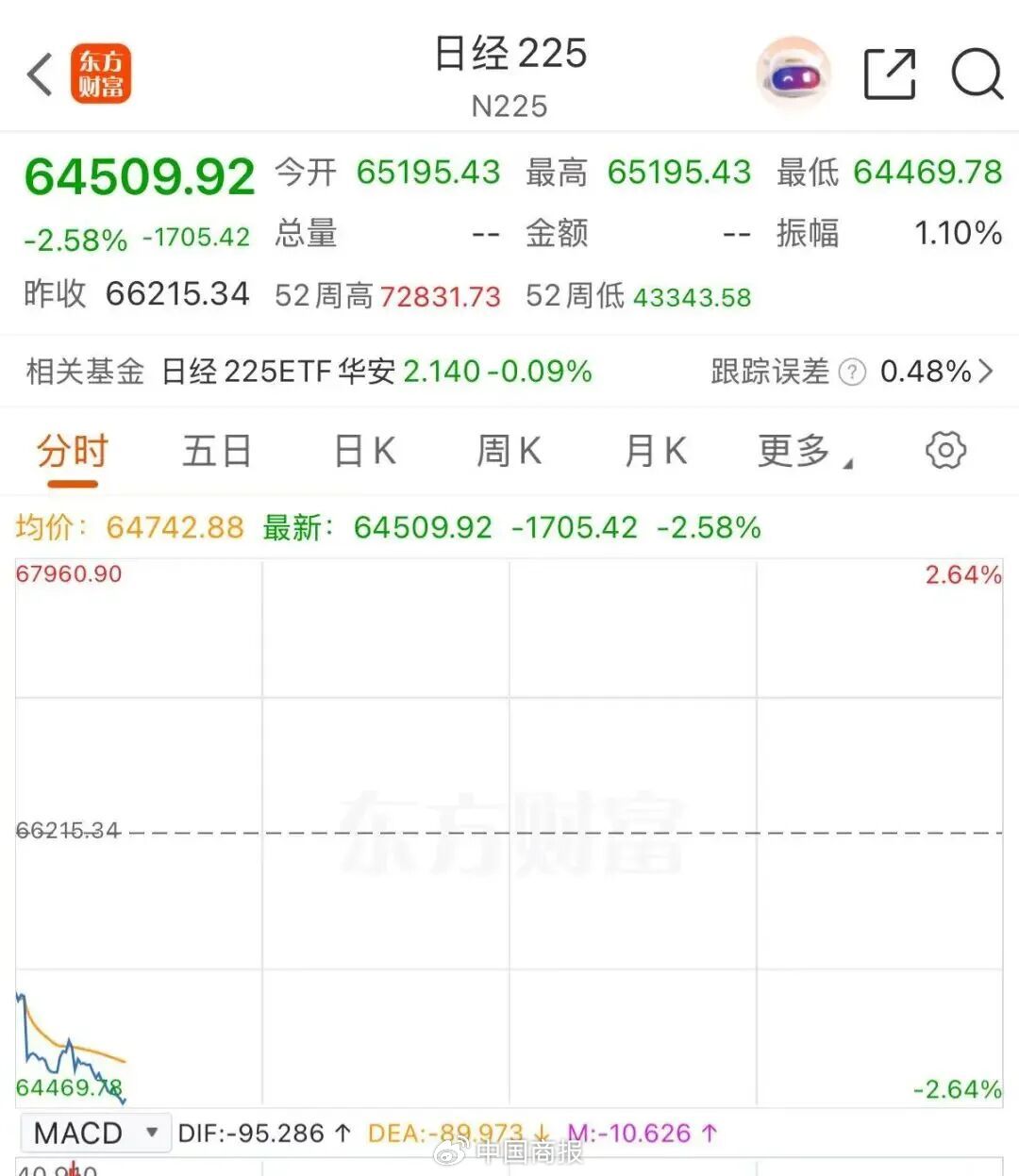Switch to the 日K chart tab

tap(365, 452)
